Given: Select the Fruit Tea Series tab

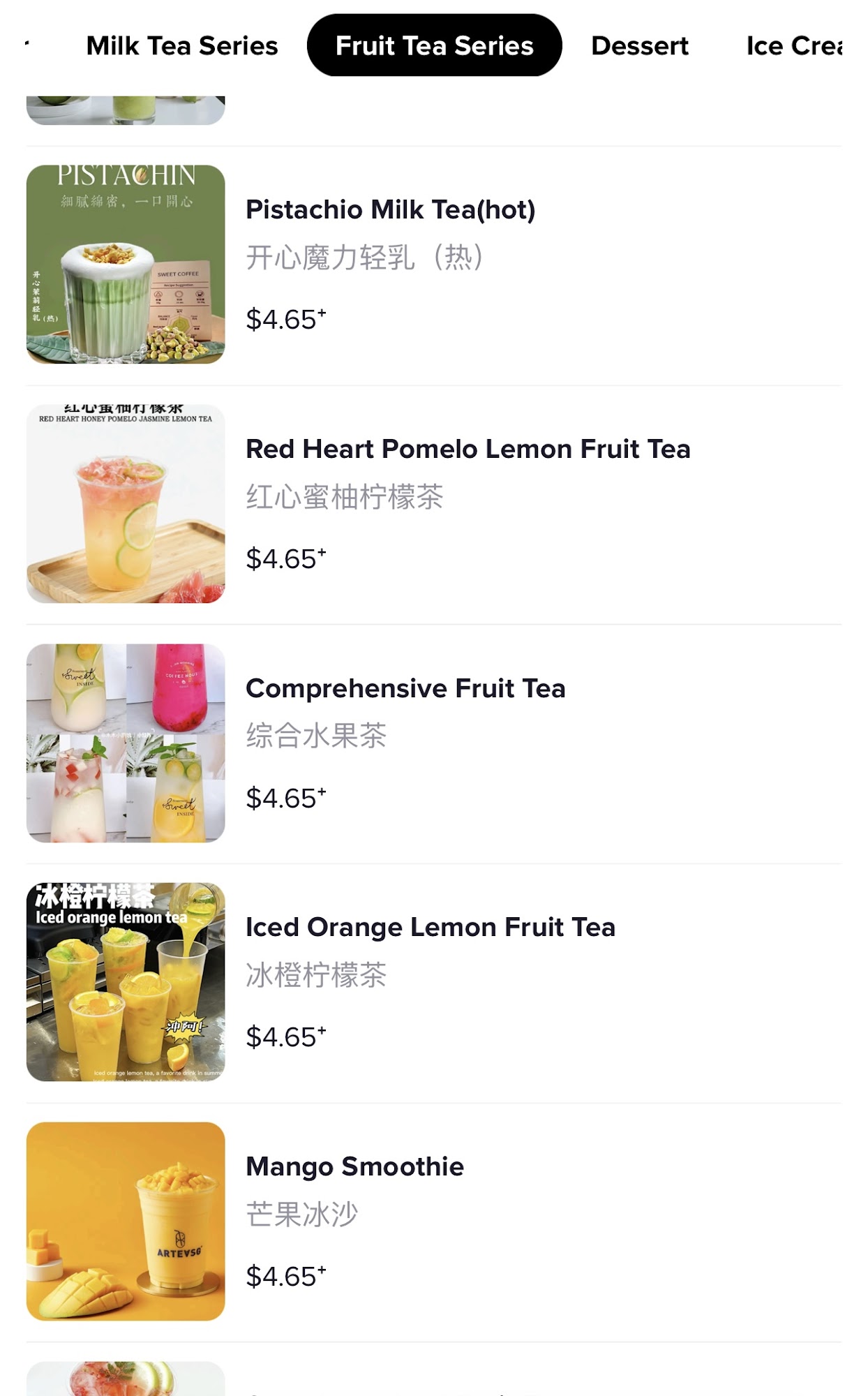Looking at the screenshot, I should [434, 46].
